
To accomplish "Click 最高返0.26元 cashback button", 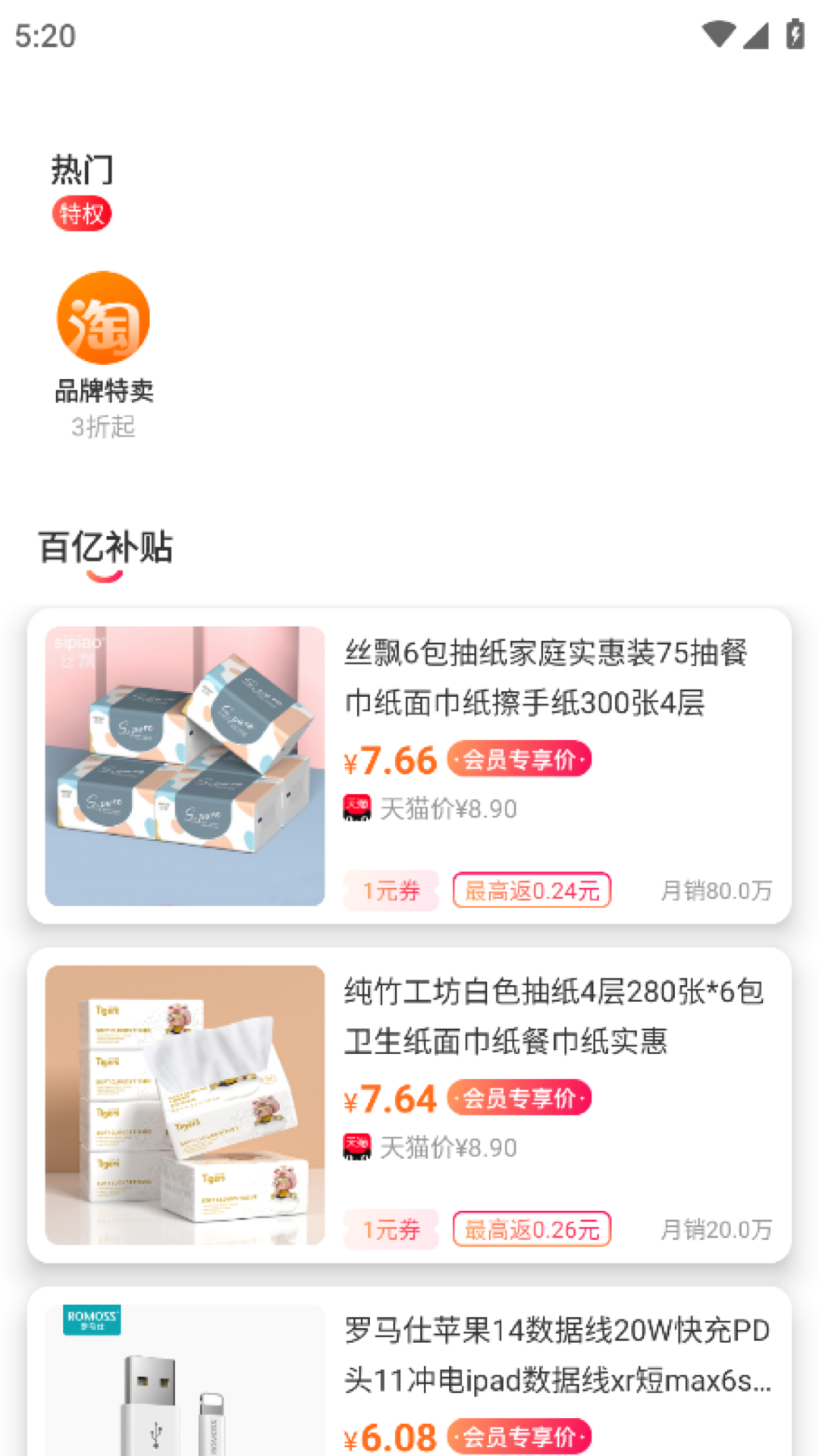I will [x=532, y=1229].
